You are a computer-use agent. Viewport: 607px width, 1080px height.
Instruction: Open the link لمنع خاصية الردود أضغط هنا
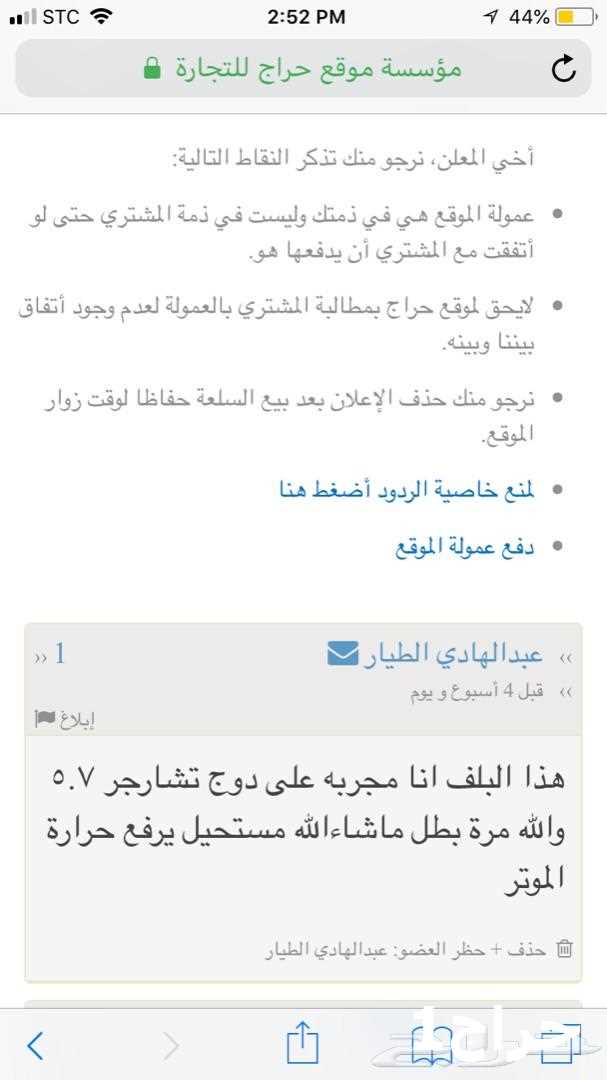[x=407, y=490]
